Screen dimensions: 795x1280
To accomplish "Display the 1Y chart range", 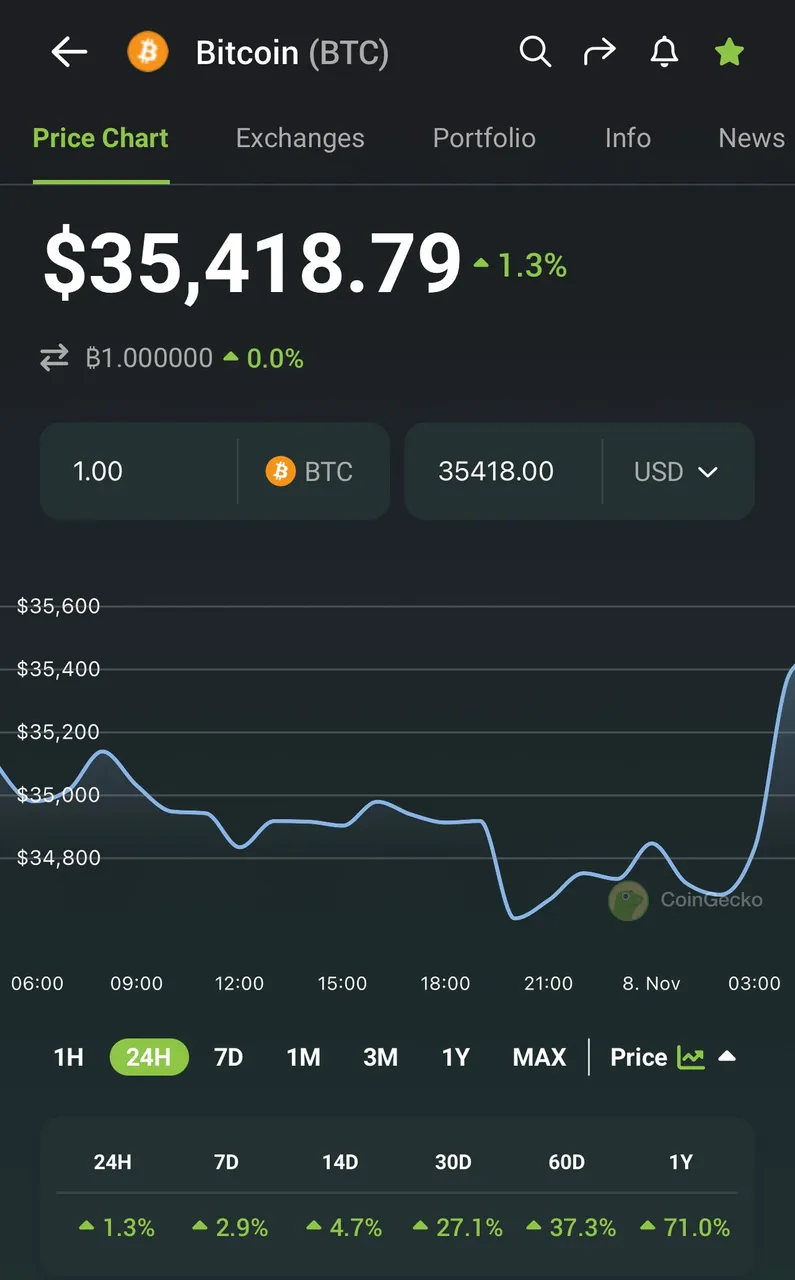I will pyautogui.click(x=456, y=1057).
